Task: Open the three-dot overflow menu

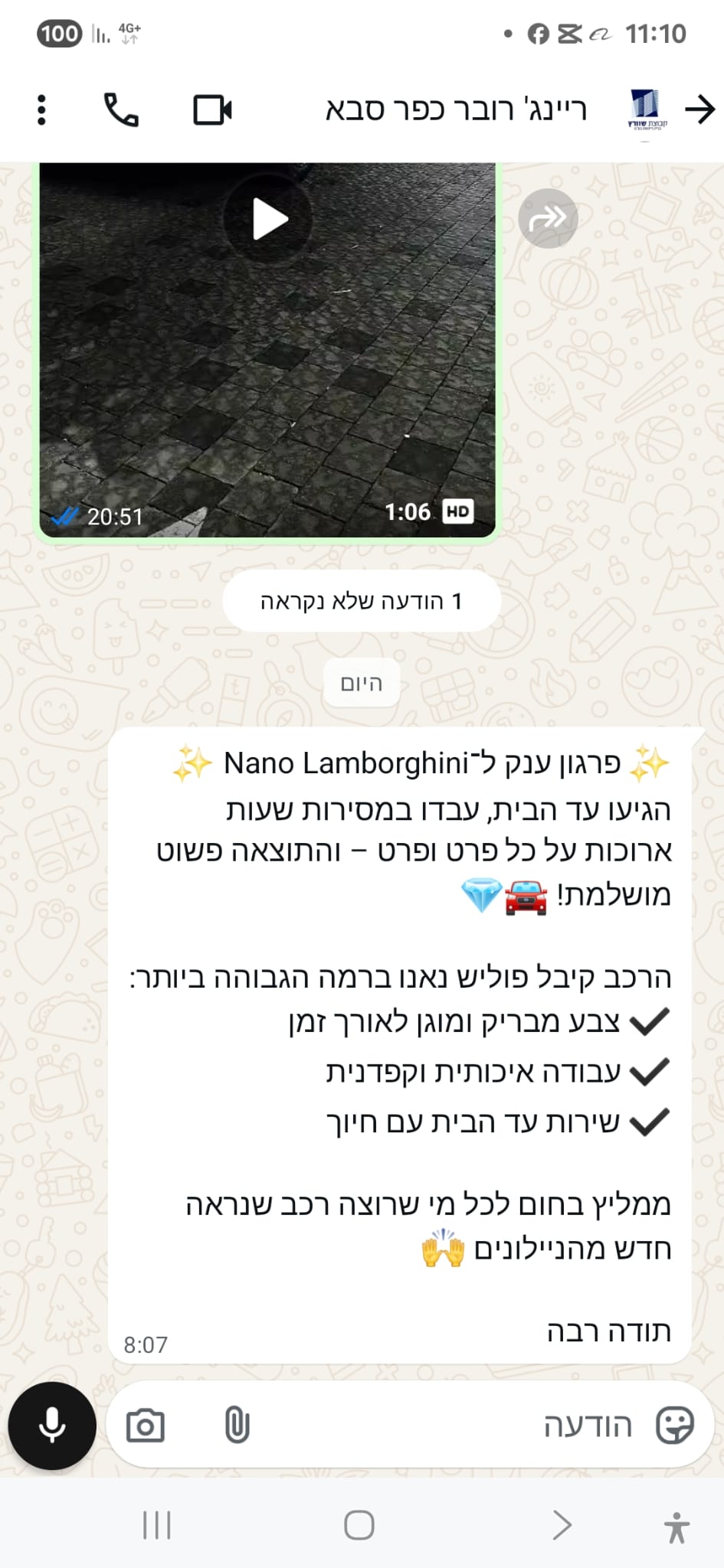Action: tap(42, 110)
